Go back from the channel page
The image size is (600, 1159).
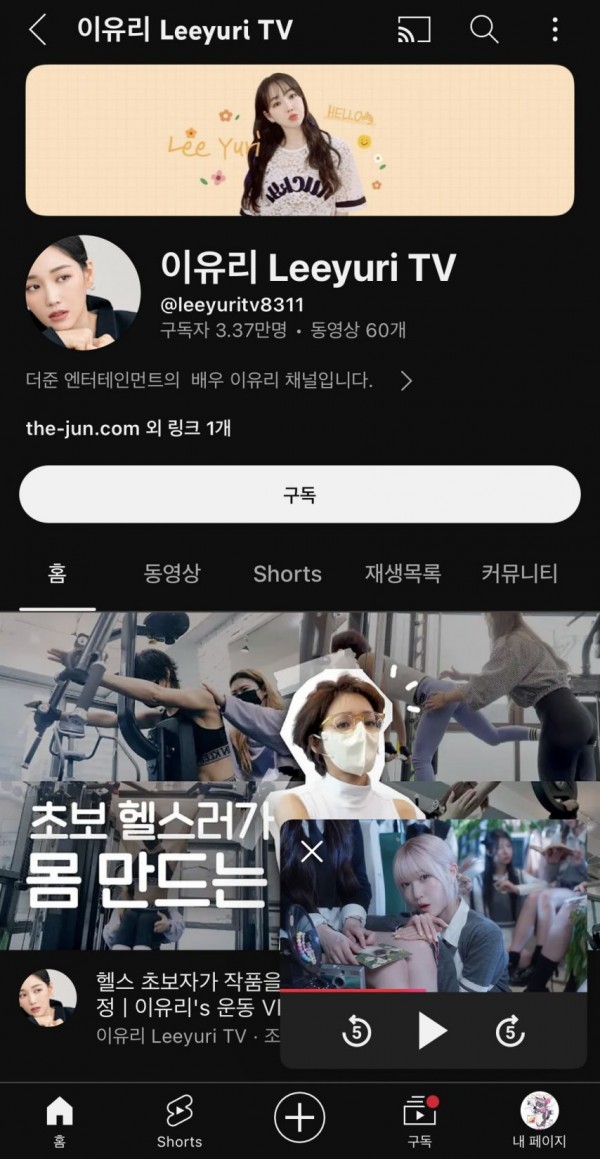pos(37,30)
